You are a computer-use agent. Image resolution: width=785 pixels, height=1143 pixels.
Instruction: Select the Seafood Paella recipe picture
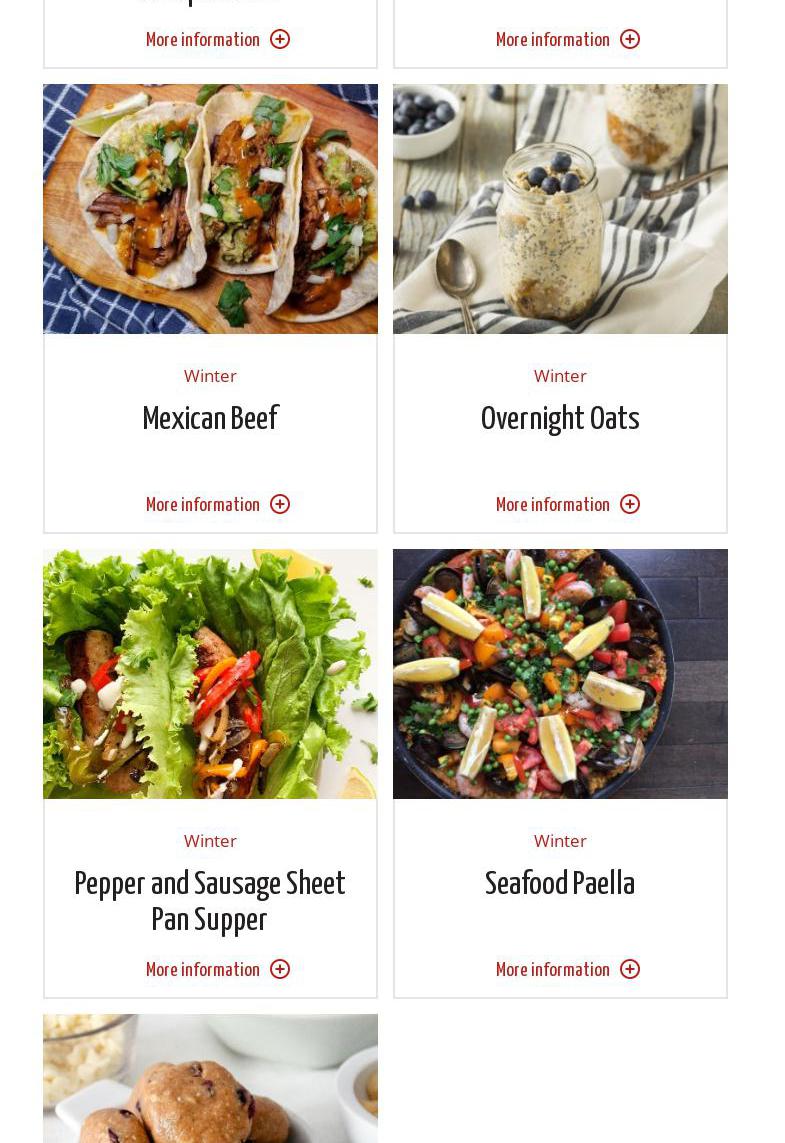(x=560, y=674)
